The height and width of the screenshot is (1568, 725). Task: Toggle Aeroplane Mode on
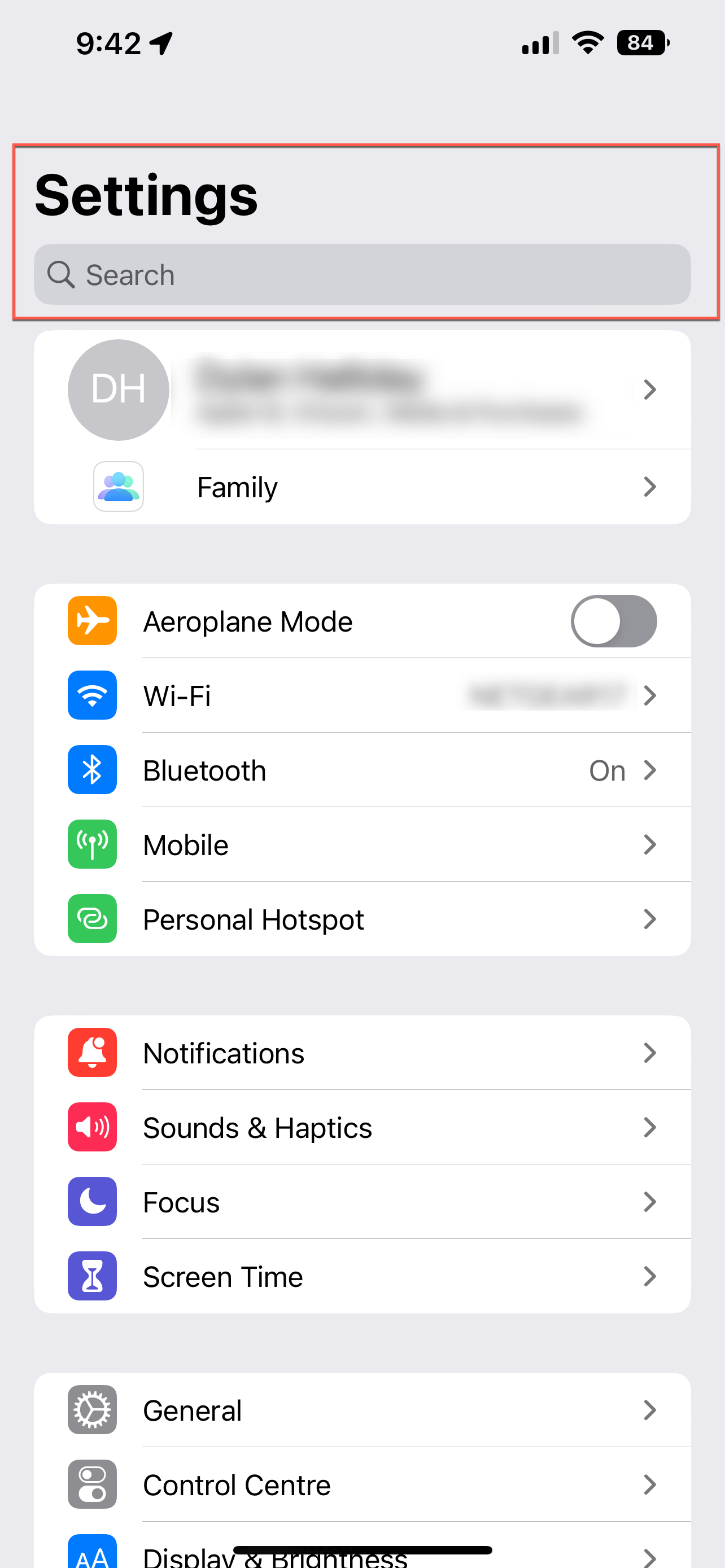[614, 621]
